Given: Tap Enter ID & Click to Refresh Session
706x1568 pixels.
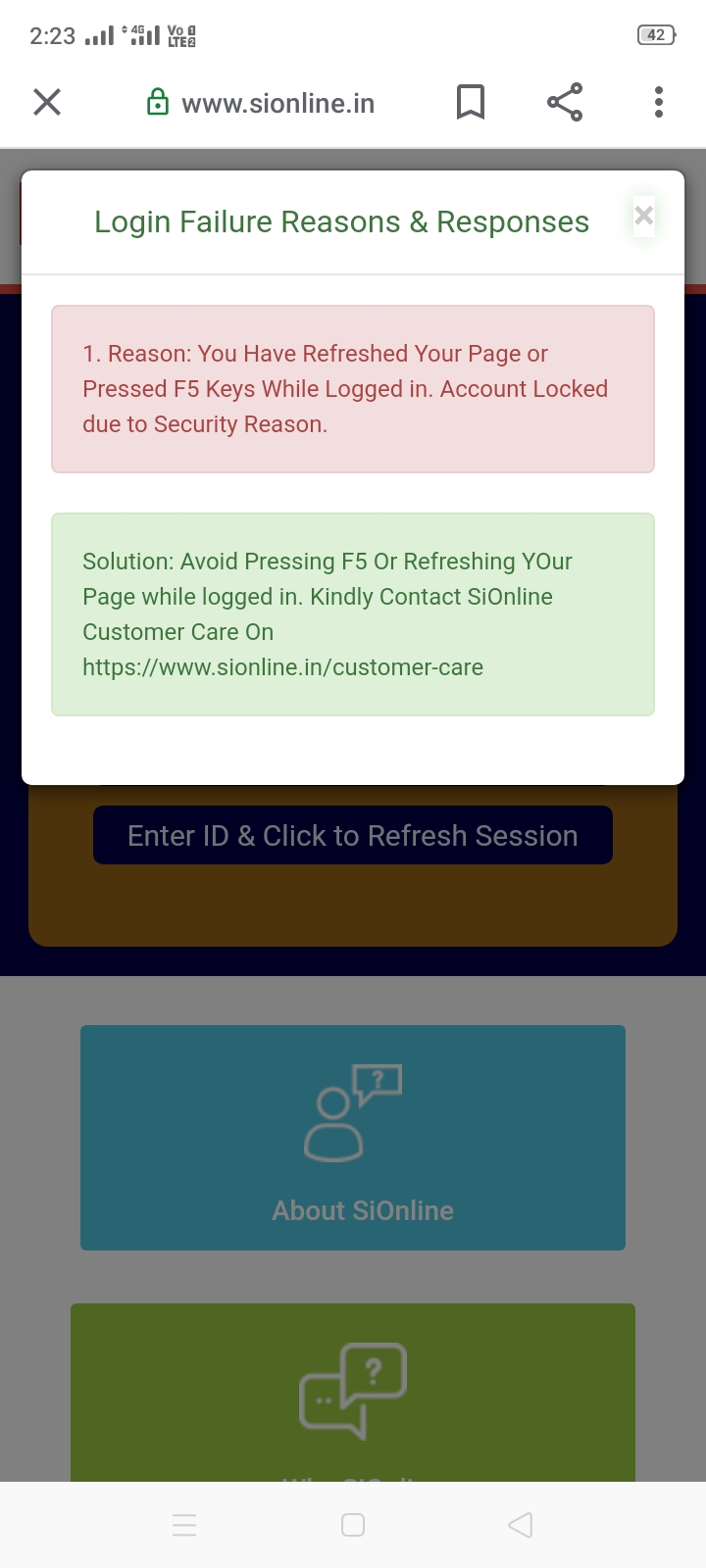Looking at the screenshot, I should pyautogui.click(x=353, y=835).
